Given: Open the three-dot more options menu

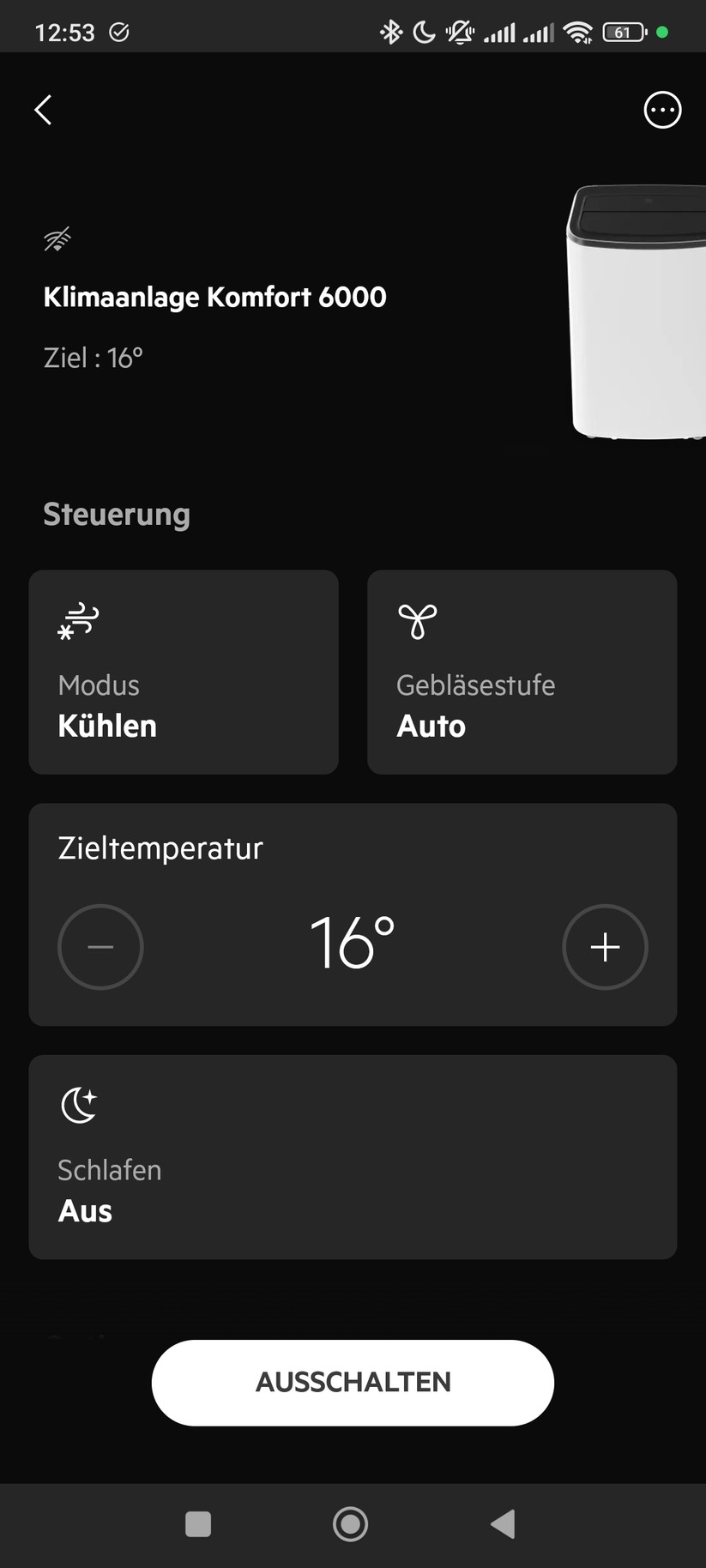Looking at the screenshot, I should (662, 110).
